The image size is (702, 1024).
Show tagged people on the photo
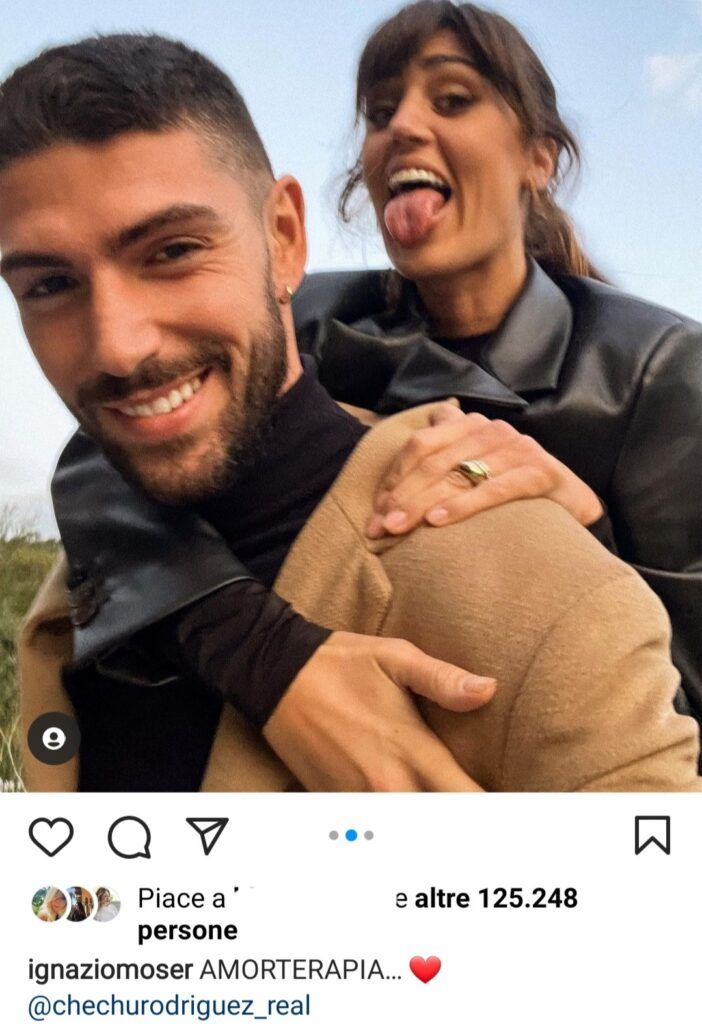(53, 738)
